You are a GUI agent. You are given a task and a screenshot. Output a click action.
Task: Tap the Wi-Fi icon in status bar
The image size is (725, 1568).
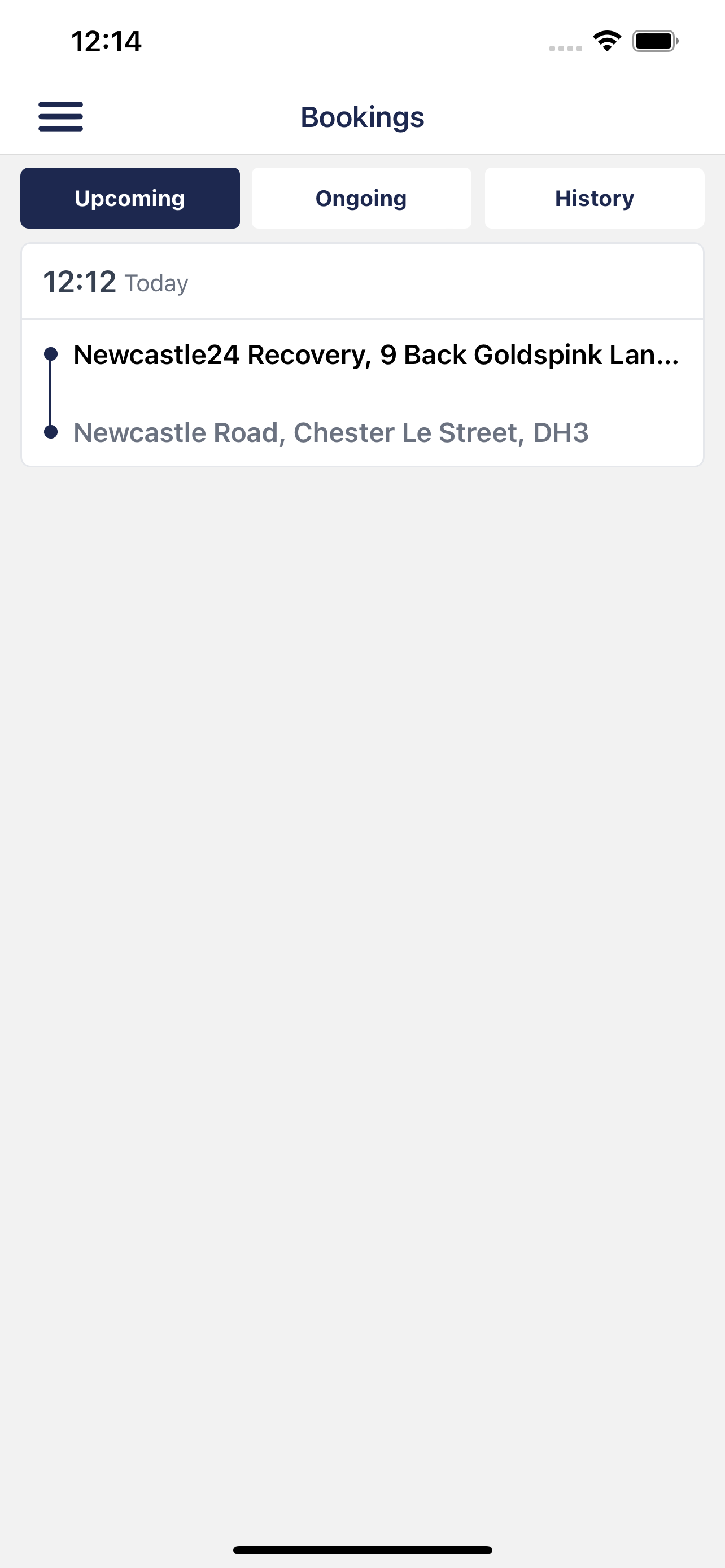[606, 40]
